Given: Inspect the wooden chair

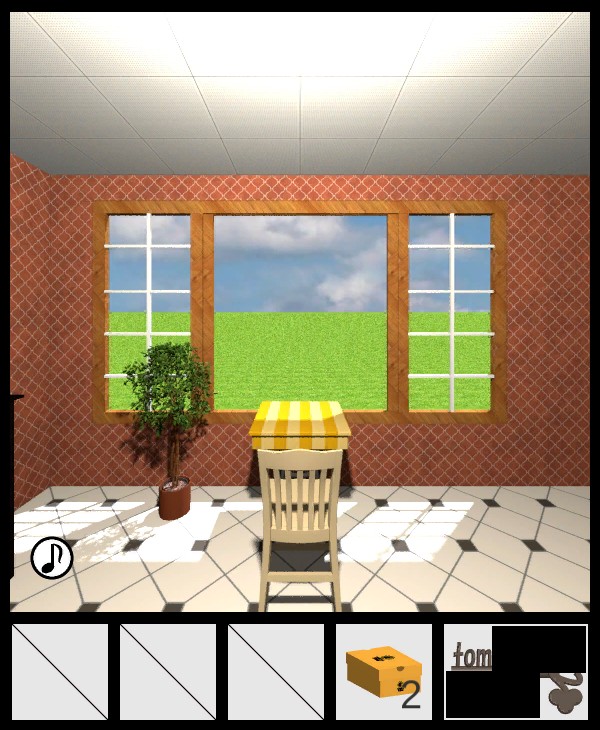Looking at the screenshot, I should [299, 520].
